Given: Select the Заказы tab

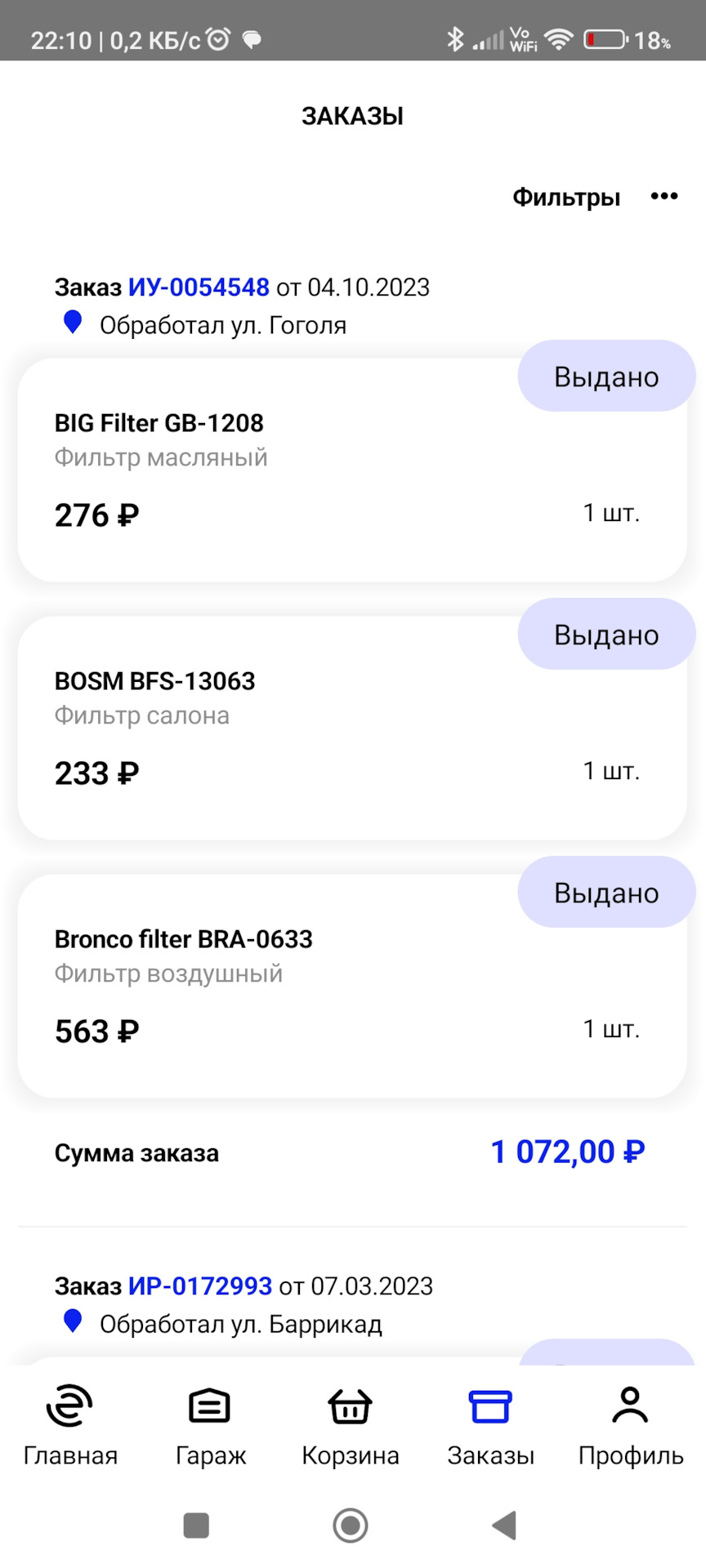Looking at the screenshot, I should click(x=490, y=1427).
